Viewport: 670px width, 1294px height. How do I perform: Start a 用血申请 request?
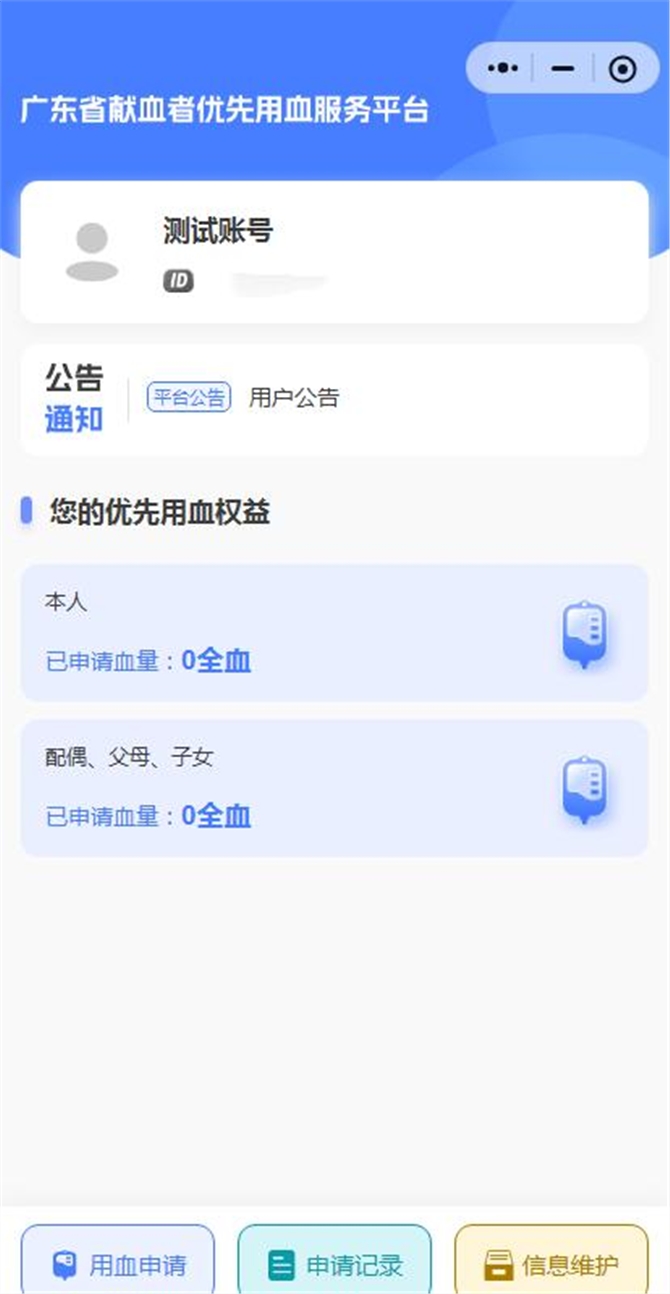118,1264
